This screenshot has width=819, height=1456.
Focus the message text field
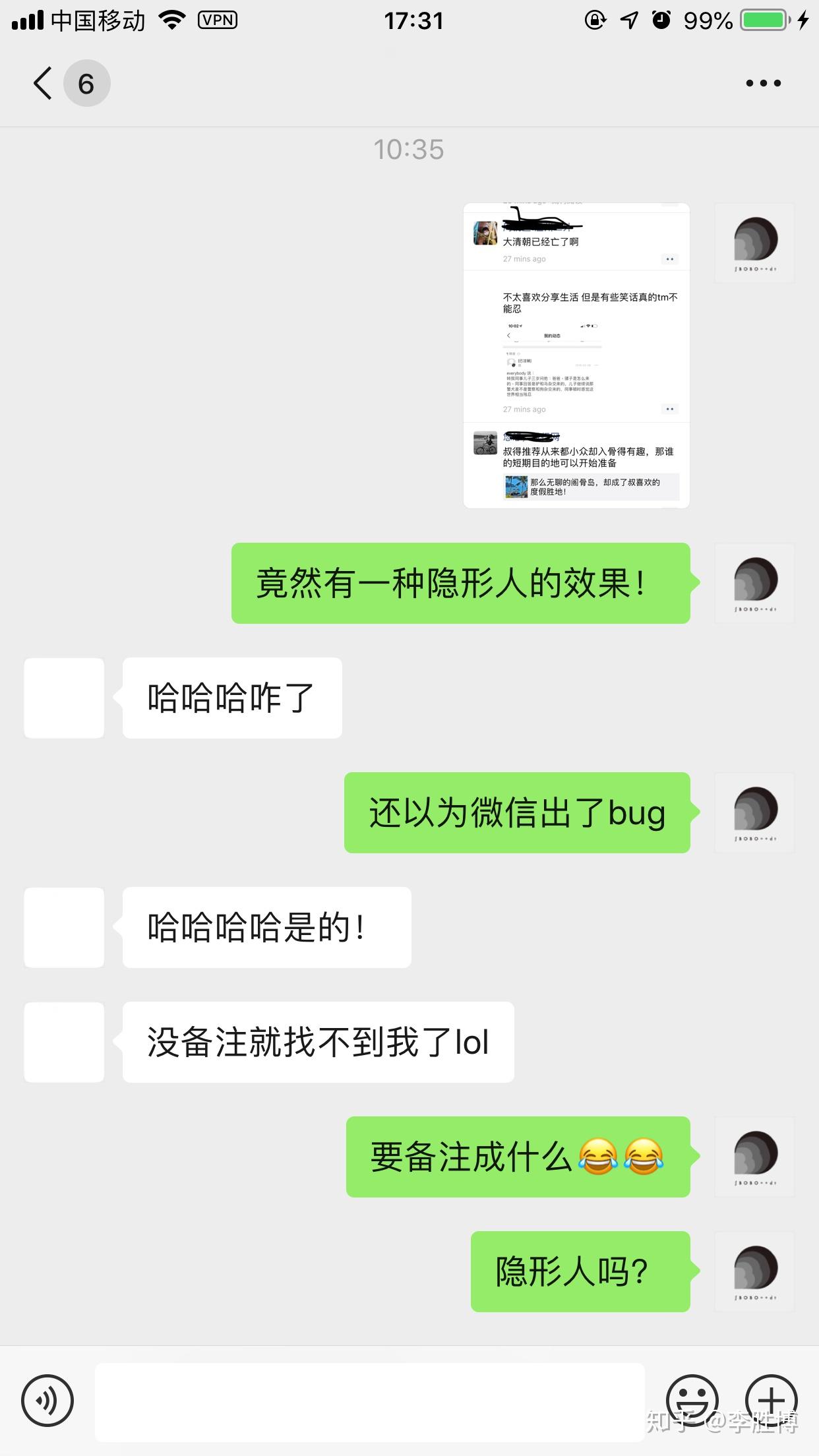(369, 1402)
